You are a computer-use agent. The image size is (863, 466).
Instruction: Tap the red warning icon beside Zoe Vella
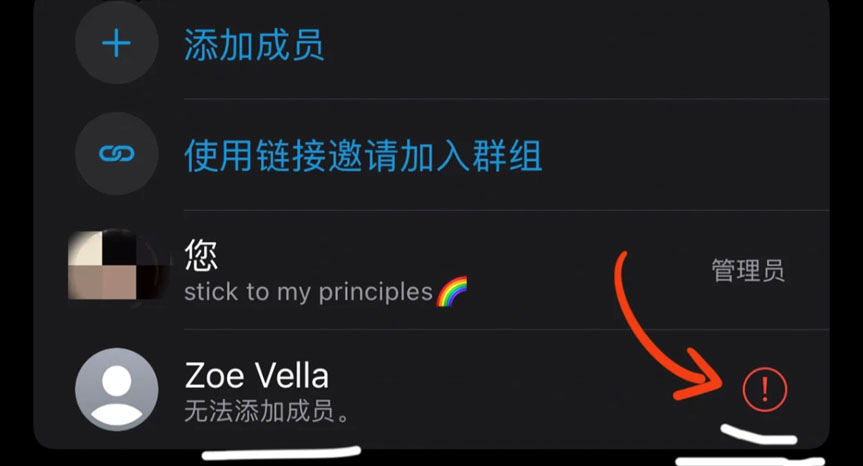[x=765, y=388]
